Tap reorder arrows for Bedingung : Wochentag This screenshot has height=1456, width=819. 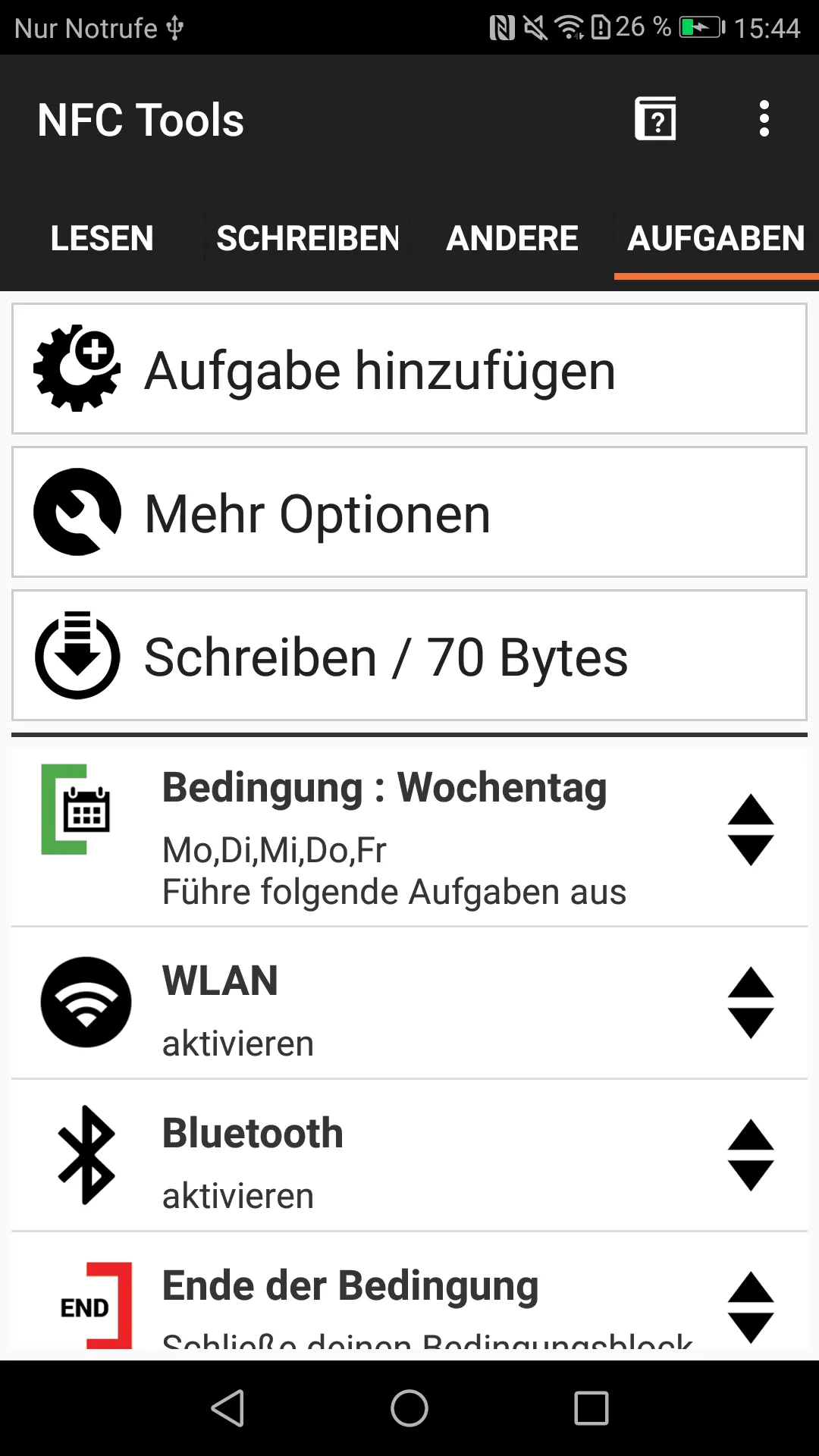[x=751, y=830]
